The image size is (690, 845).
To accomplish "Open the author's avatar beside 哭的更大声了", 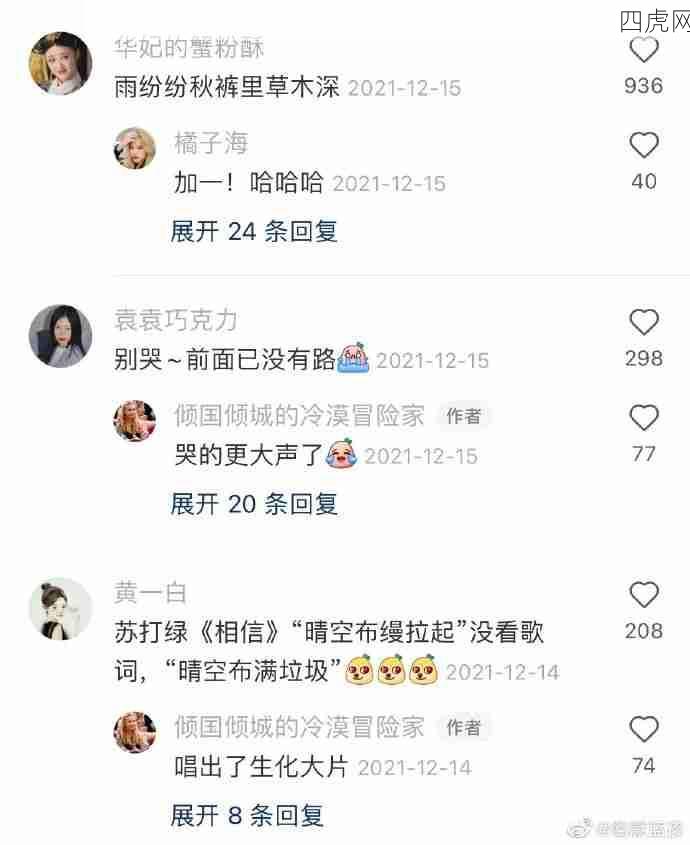I will 135,421.
